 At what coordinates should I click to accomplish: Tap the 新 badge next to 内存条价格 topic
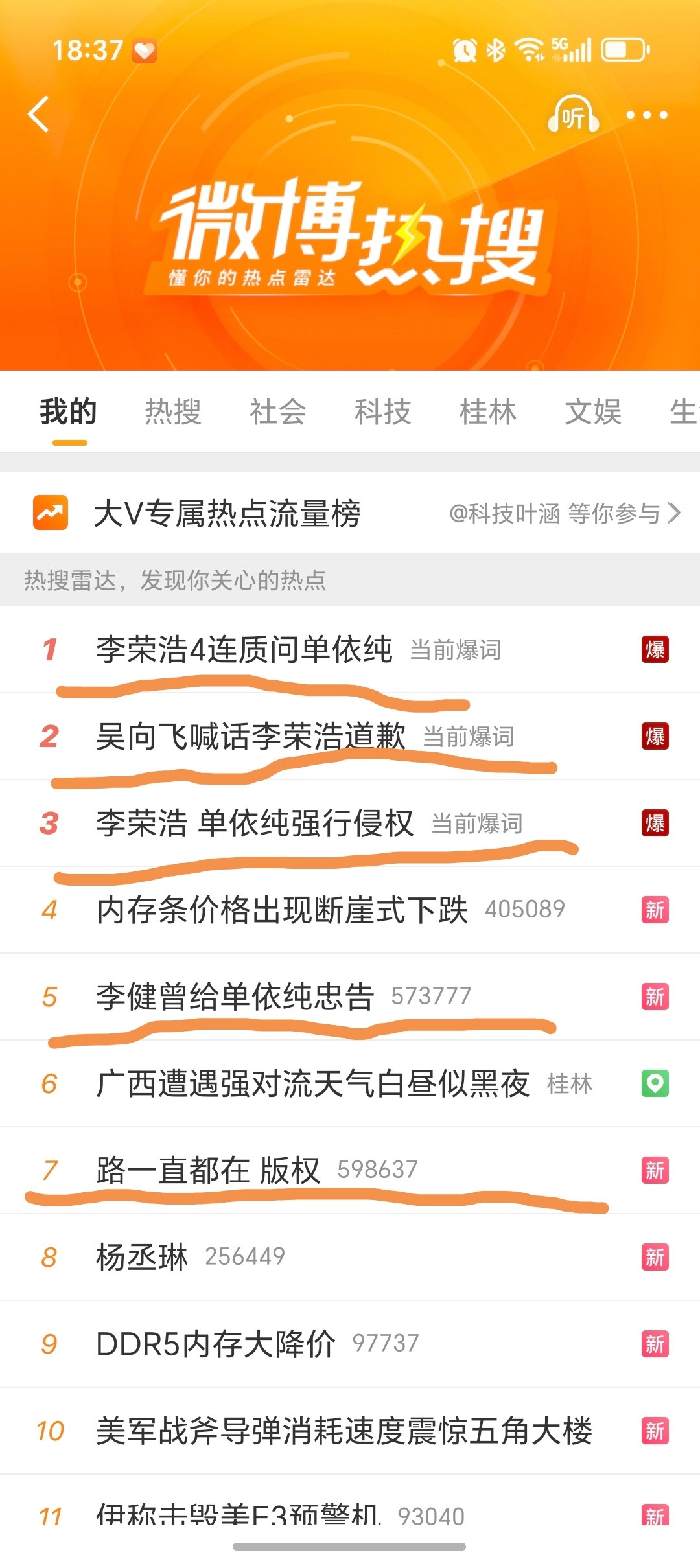point(655,910)
